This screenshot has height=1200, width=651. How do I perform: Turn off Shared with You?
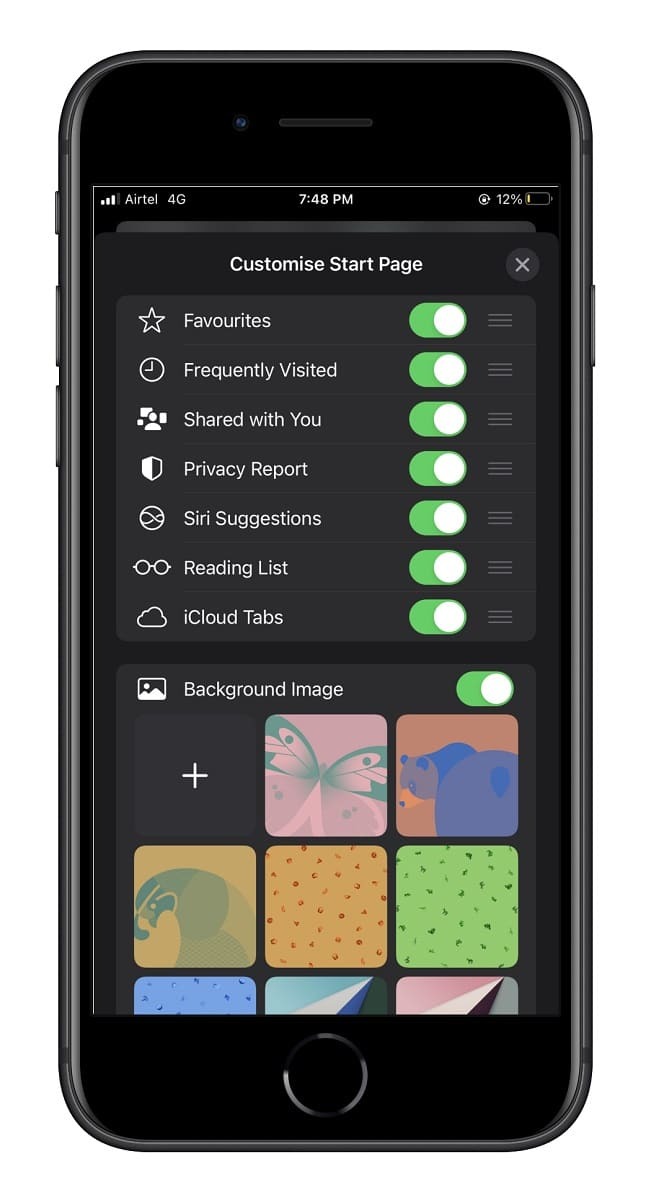[438, 419]
